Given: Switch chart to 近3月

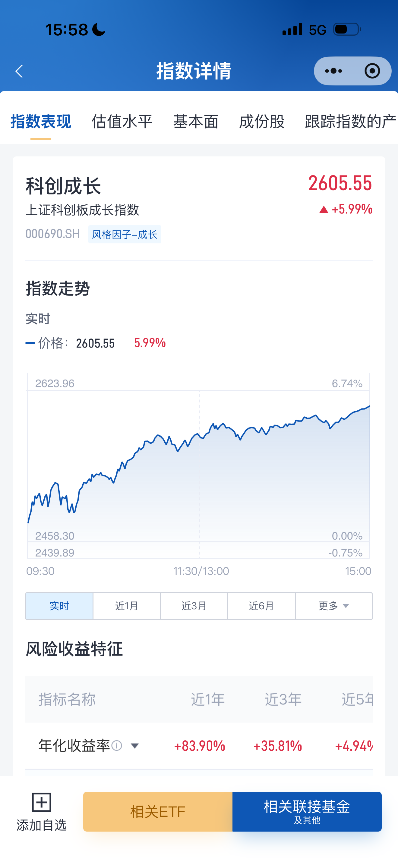Looking at the screenshot, I should [194, 606].
